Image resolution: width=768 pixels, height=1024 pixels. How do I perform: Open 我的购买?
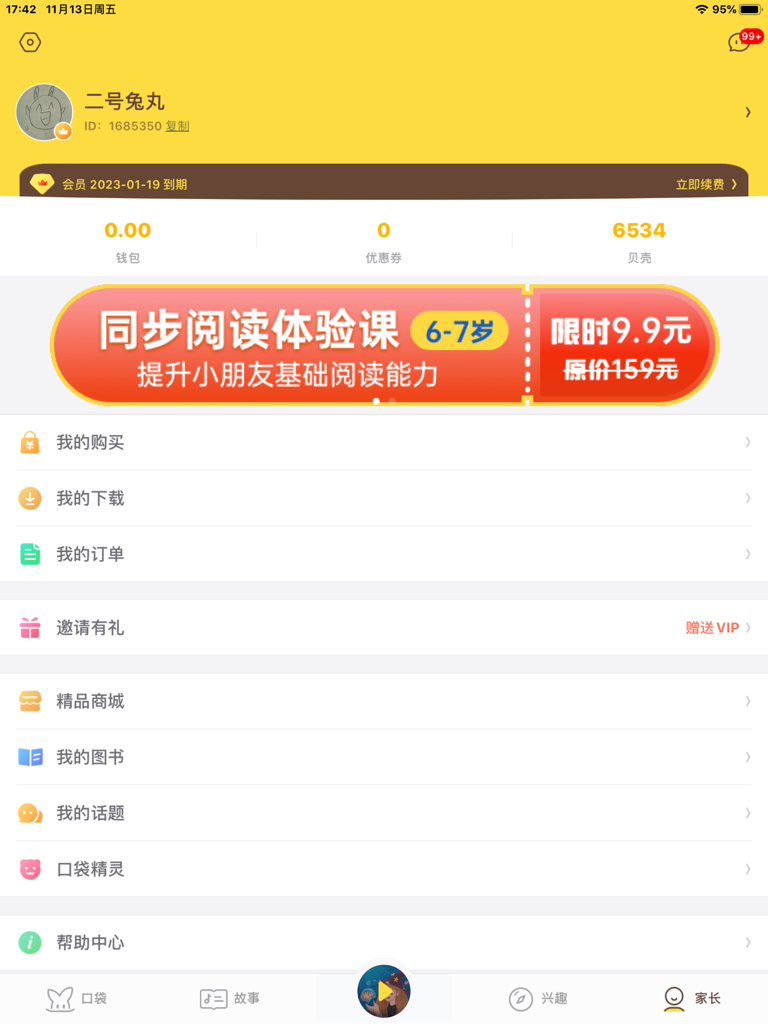coord(384,442)
